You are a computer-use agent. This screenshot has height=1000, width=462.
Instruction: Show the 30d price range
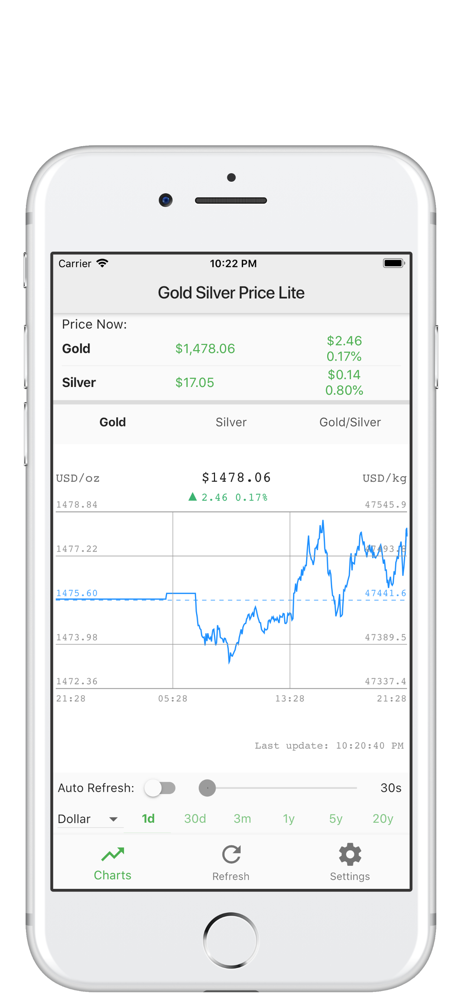195,819
